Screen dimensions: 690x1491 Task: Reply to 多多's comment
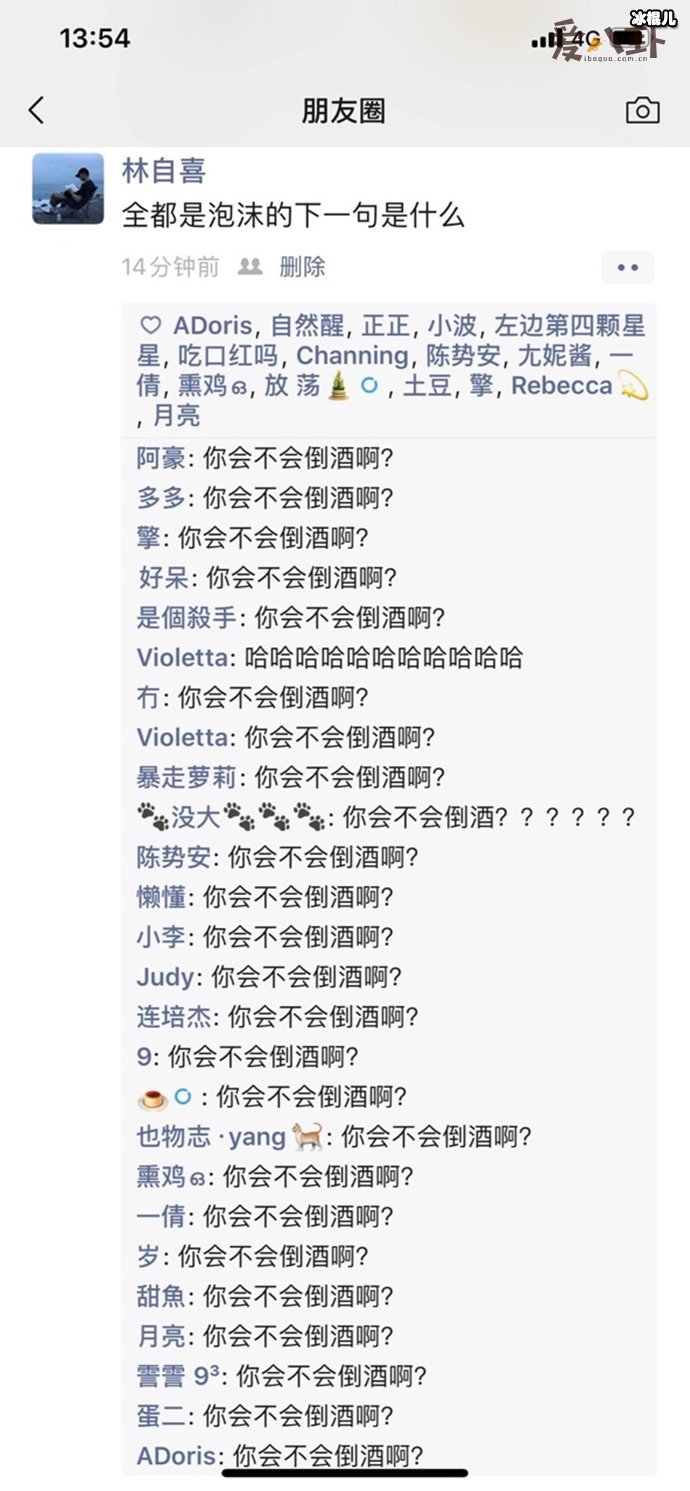(x=297, y=498)
